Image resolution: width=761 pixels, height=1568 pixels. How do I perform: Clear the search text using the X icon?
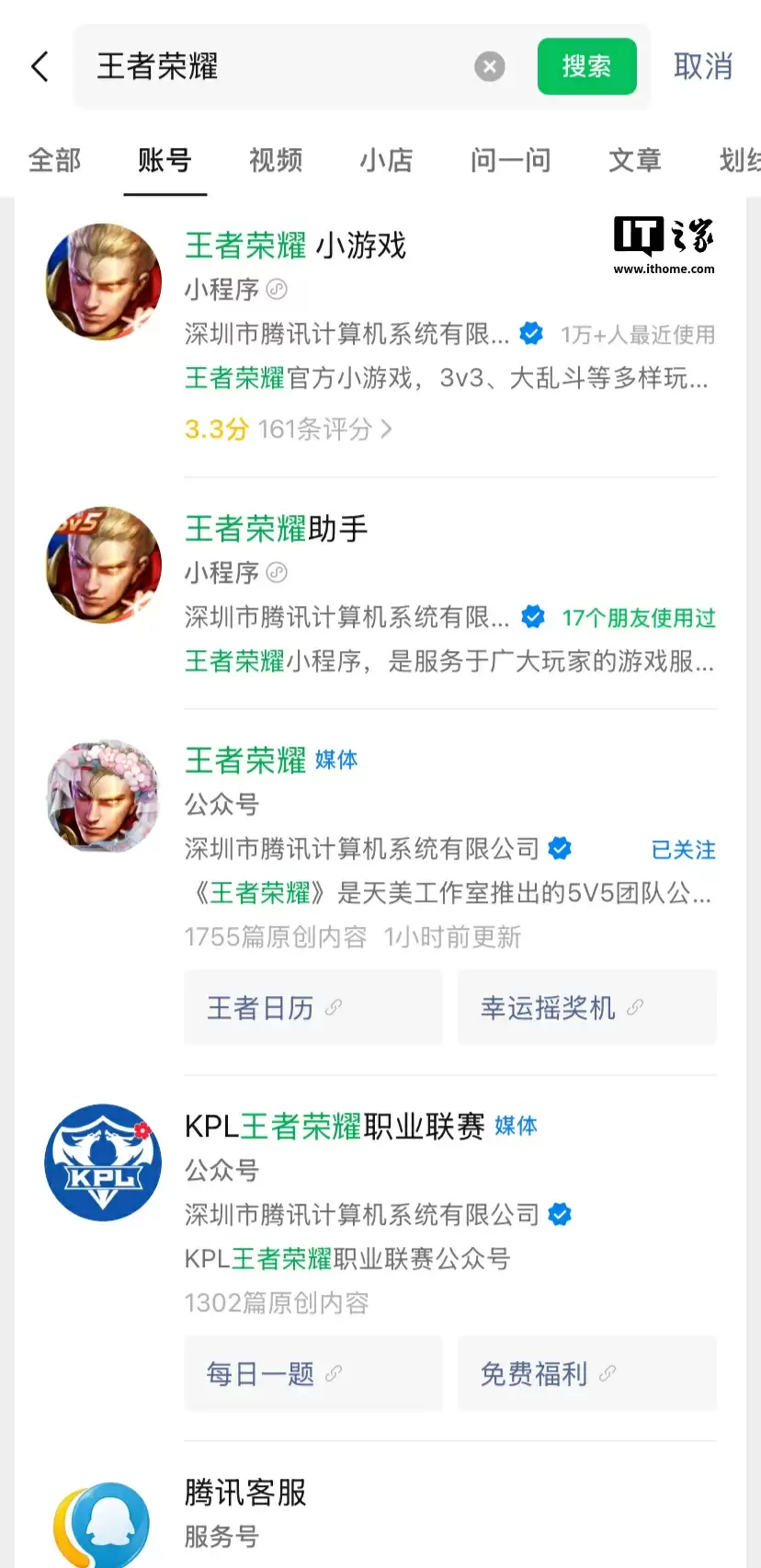click(490, 66)
